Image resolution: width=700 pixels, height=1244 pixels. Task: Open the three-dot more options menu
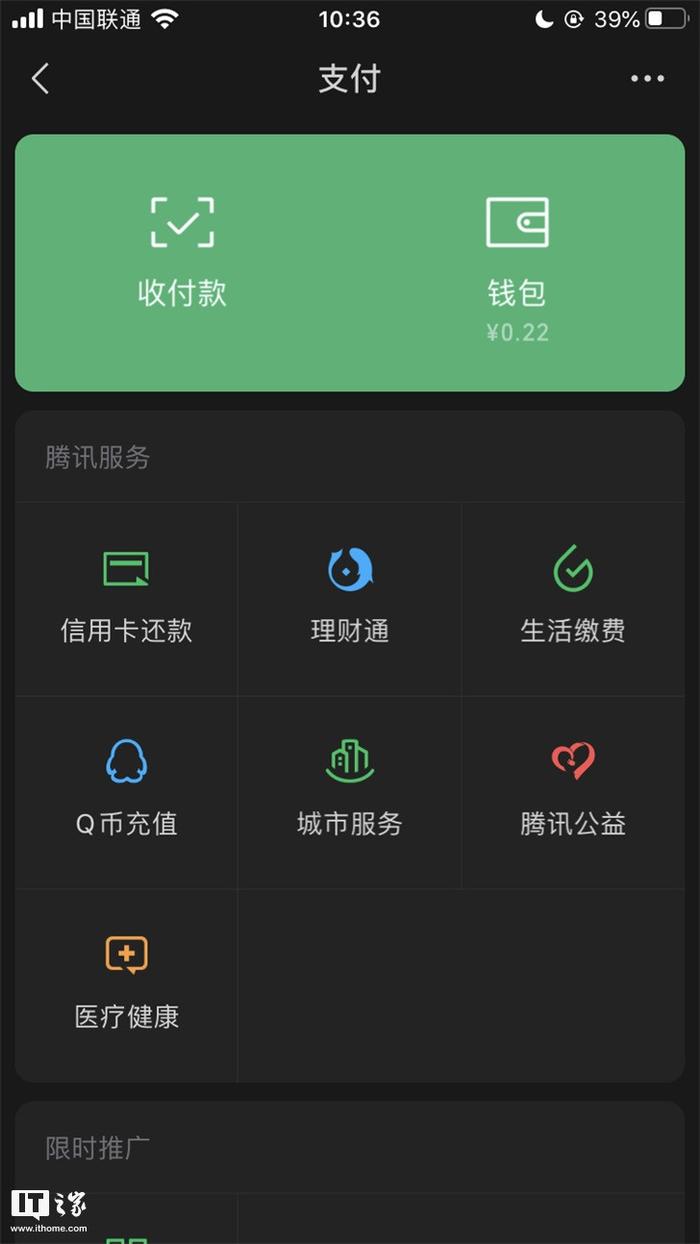coord(647,79)
